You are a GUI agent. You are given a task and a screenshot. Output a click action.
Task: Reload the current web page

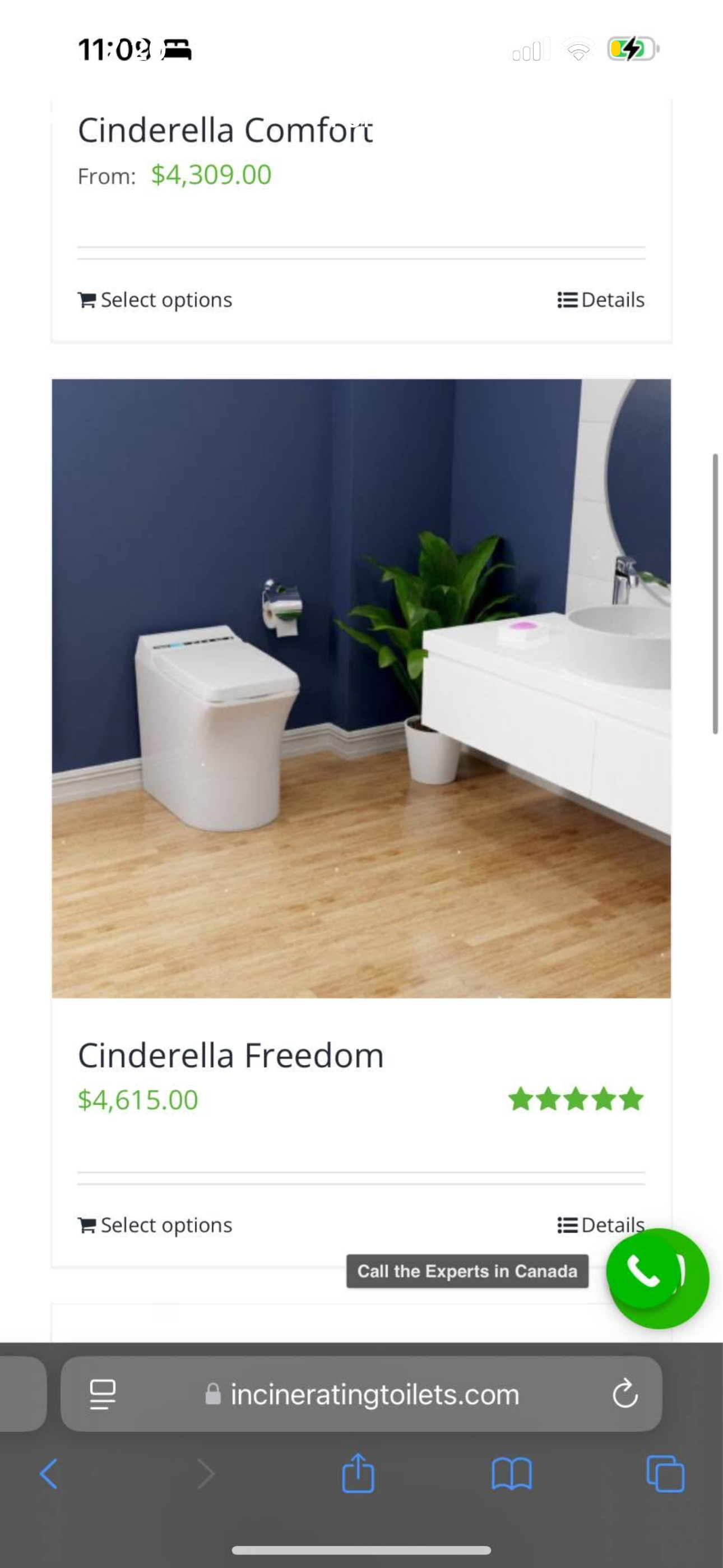(624, 1394)
